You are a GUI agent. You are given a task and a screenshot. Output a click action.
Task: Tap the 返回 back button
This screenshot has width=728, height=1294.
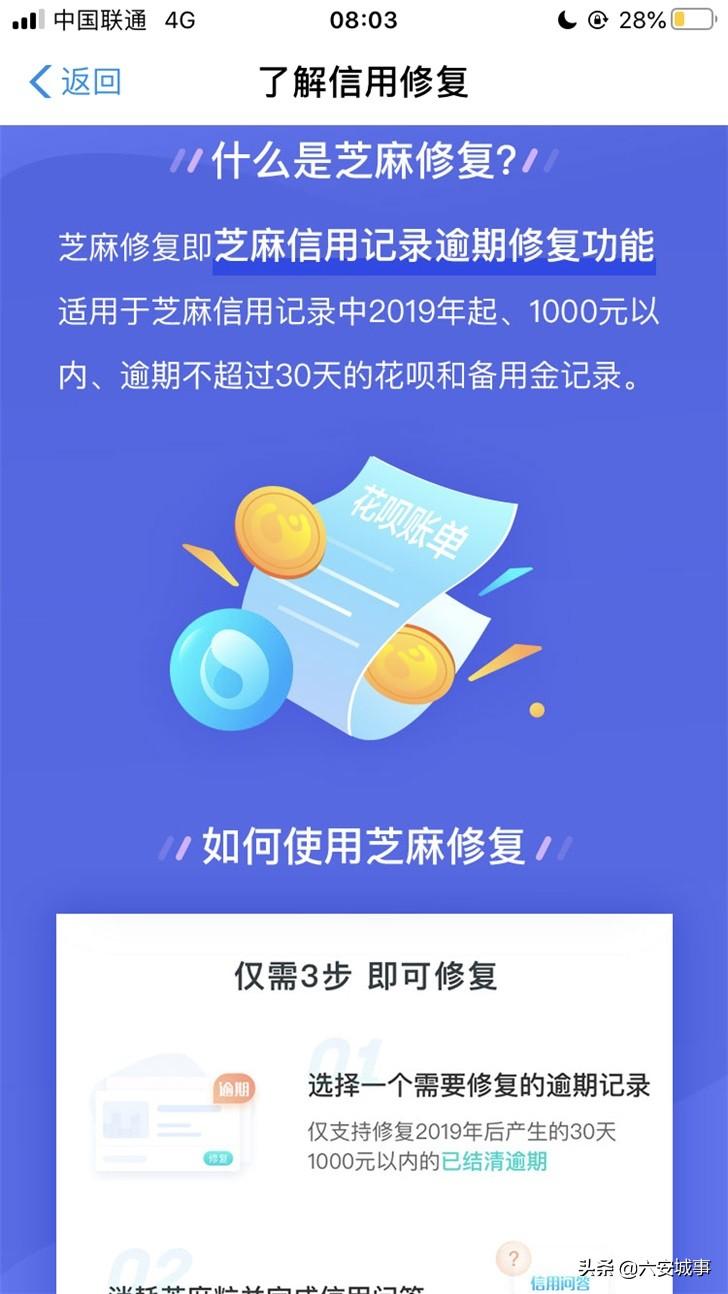[75, 82]
